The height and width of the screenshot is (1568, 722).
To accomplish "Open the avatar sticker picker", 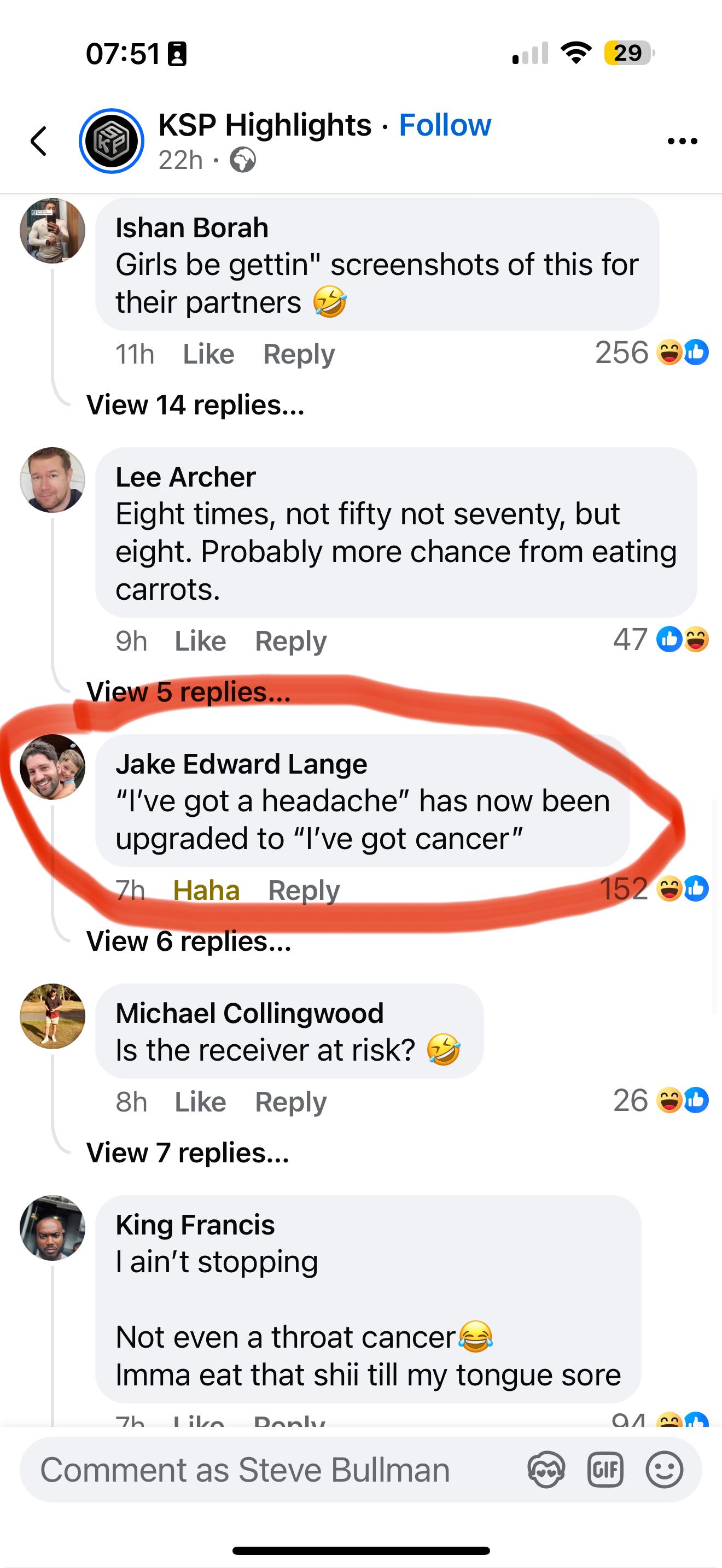I will [x=546, y=1470].
